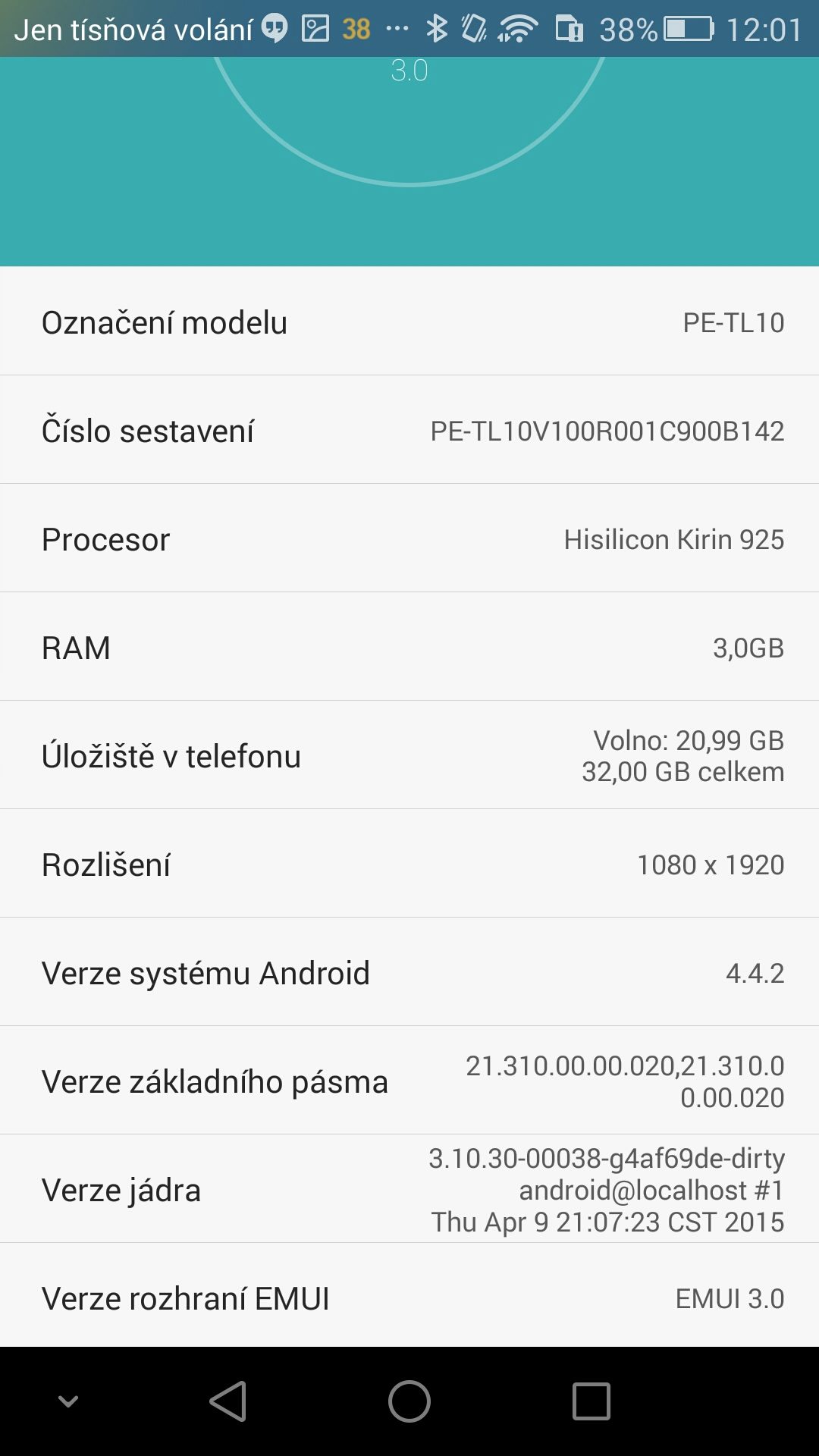Select the Verze jádra kernel row
Image resolution: width=819 pixels, height=1456 pixels.
(409, 1189)
